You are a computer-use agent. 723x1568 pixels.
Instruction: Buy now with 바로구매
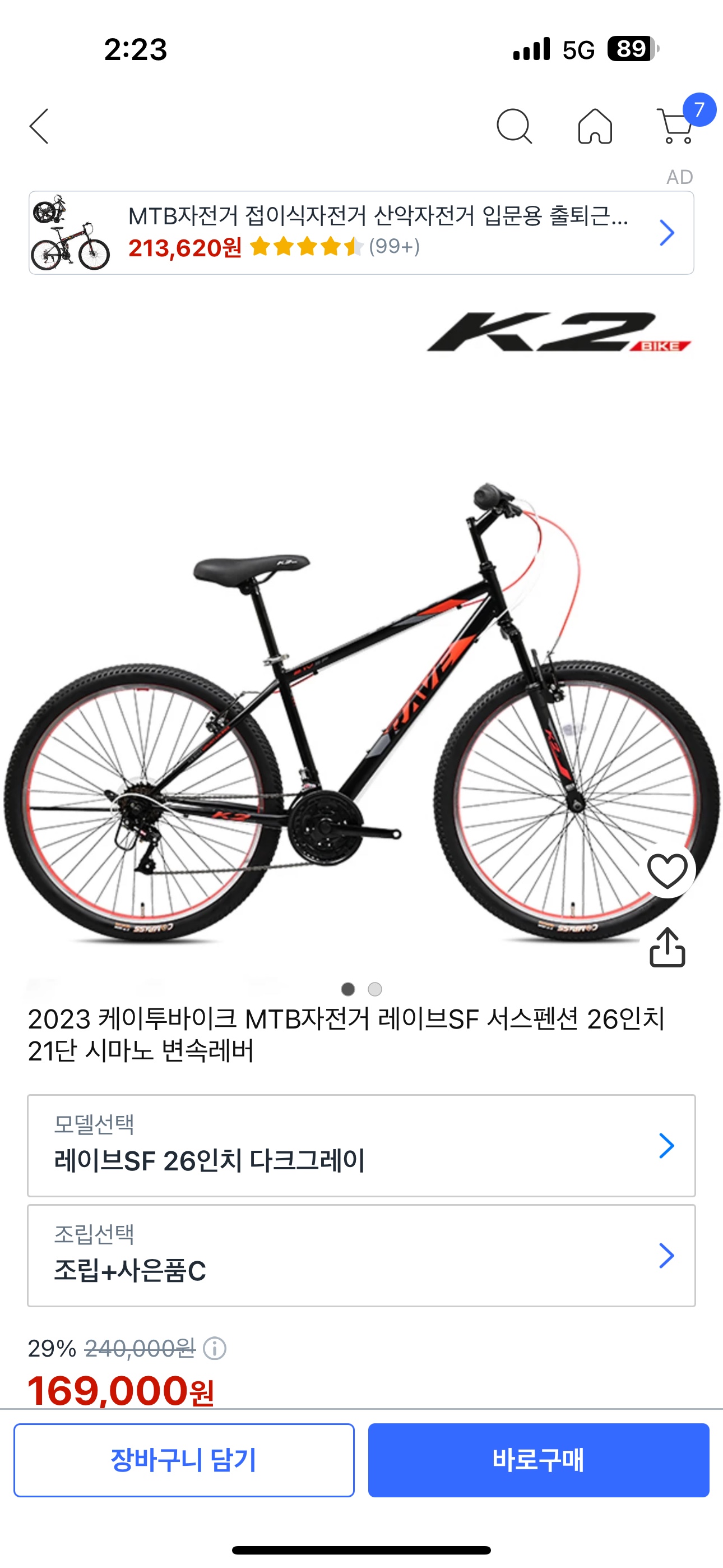538,1460
